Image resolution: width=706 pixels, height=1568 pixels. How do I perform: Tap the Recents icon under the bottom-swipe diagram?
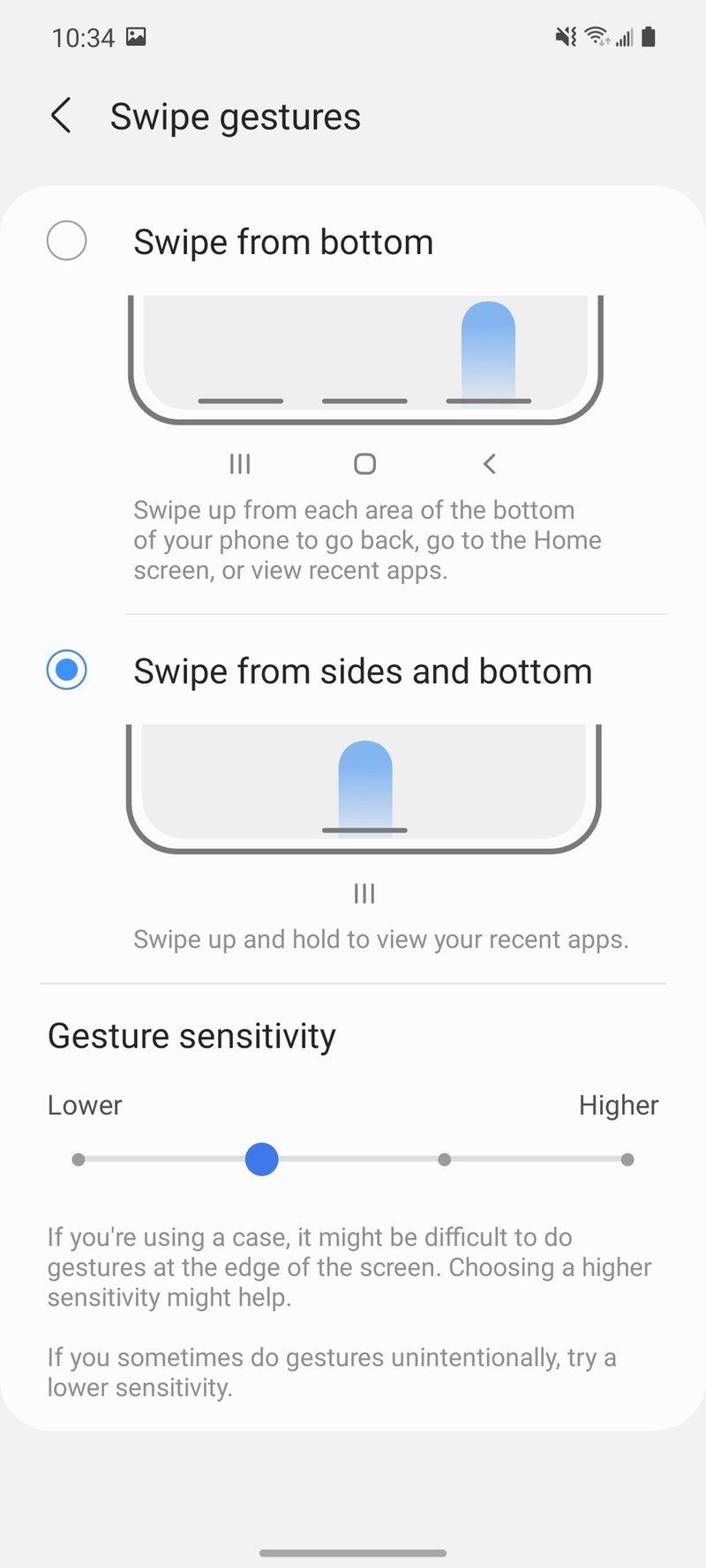(239, 463)
